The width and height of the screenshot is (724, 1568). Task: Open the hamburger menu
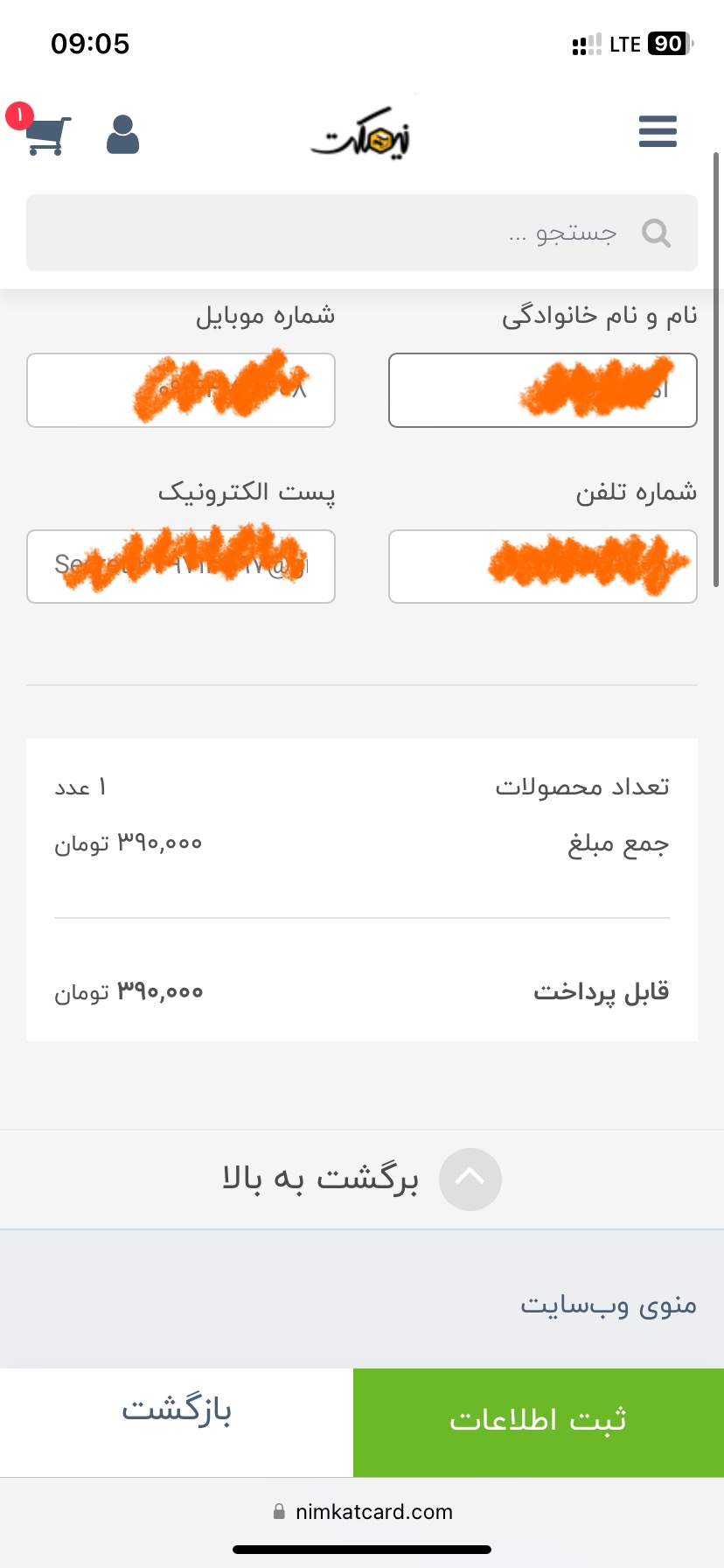pos(658,132)
